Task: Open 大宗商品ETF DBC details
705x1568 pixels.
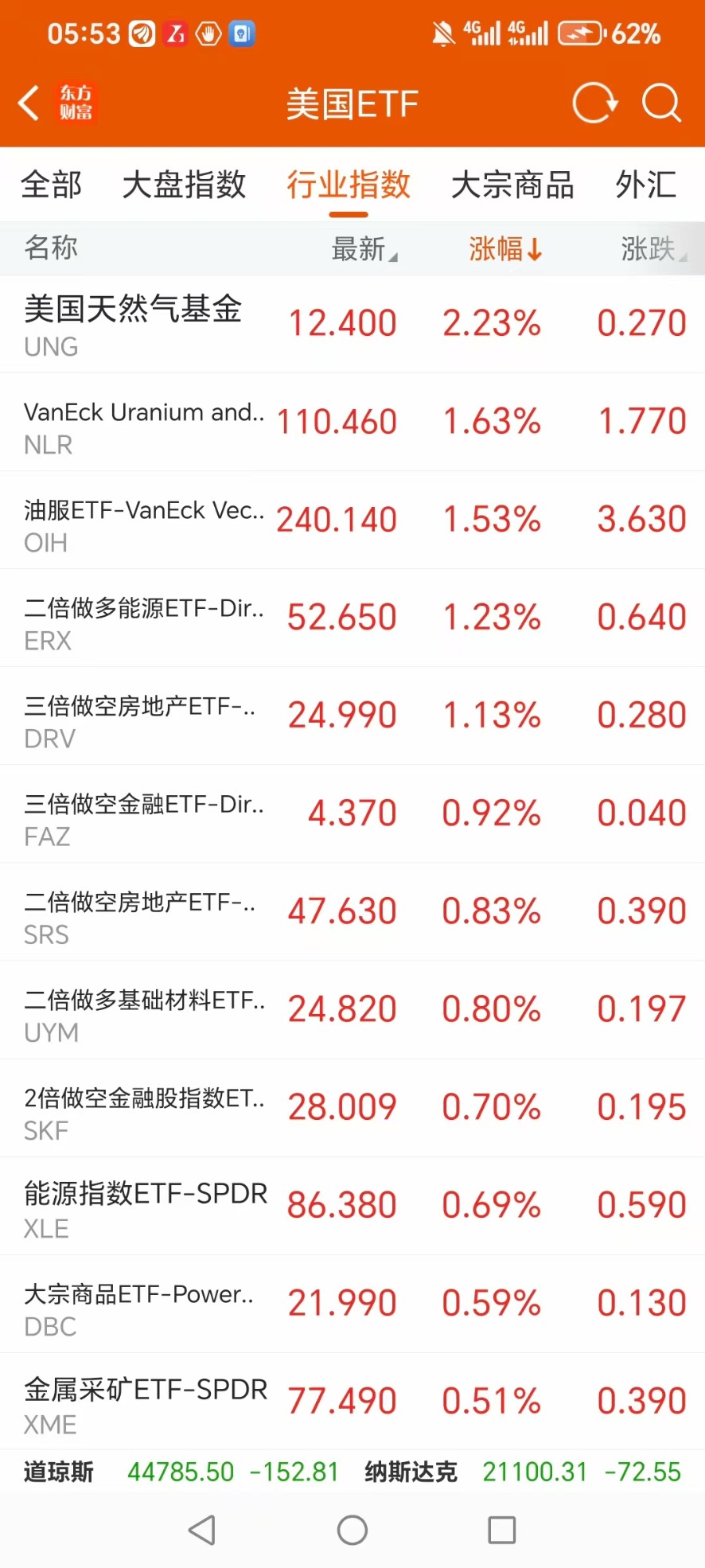Action: click(352, 1304)
